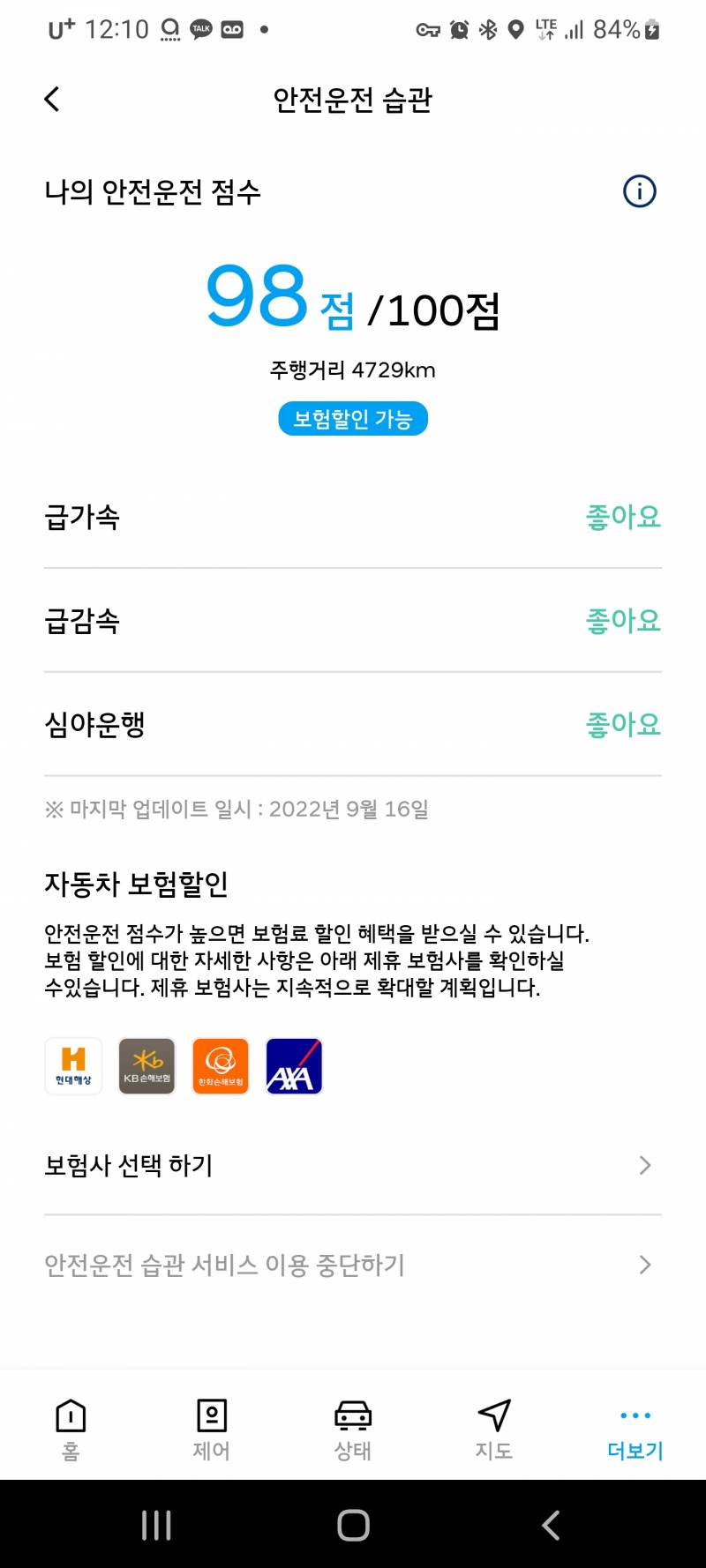706x1568 pixels.
Task: Tap the 보험할인 가능 badge
Action: tap(353, 419)
